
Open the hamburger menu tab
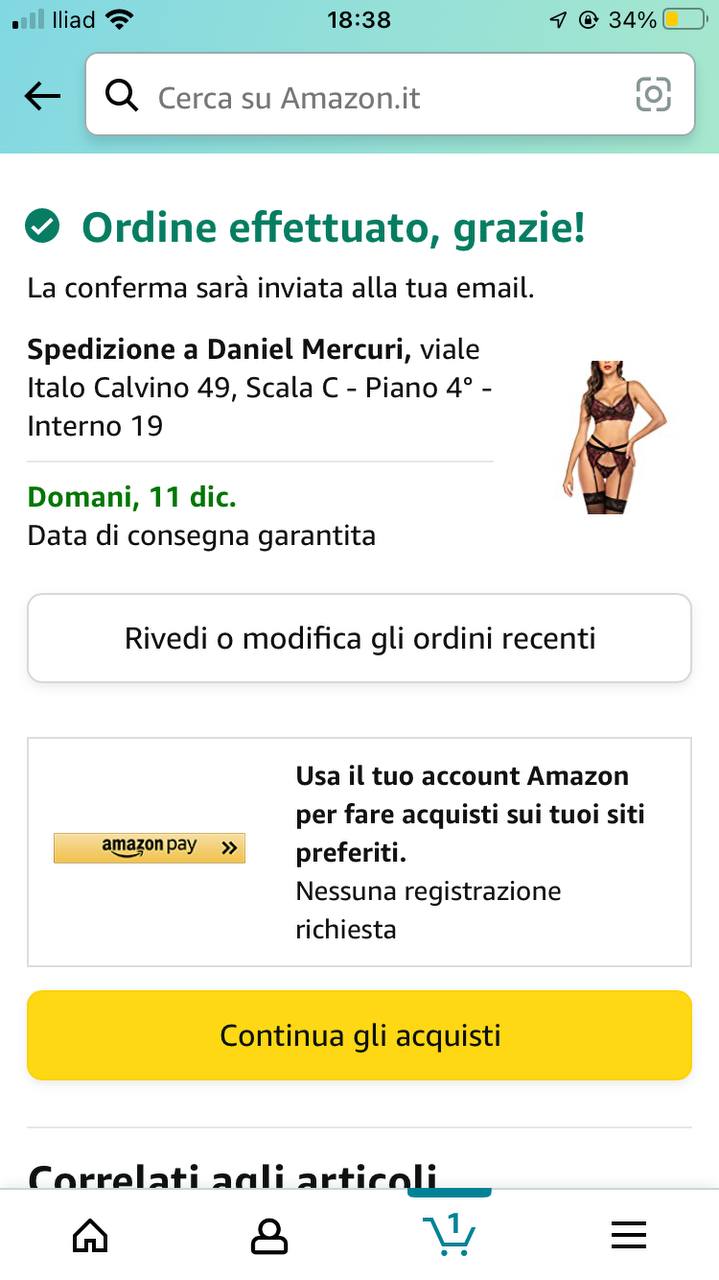(x=628, y=1236)
